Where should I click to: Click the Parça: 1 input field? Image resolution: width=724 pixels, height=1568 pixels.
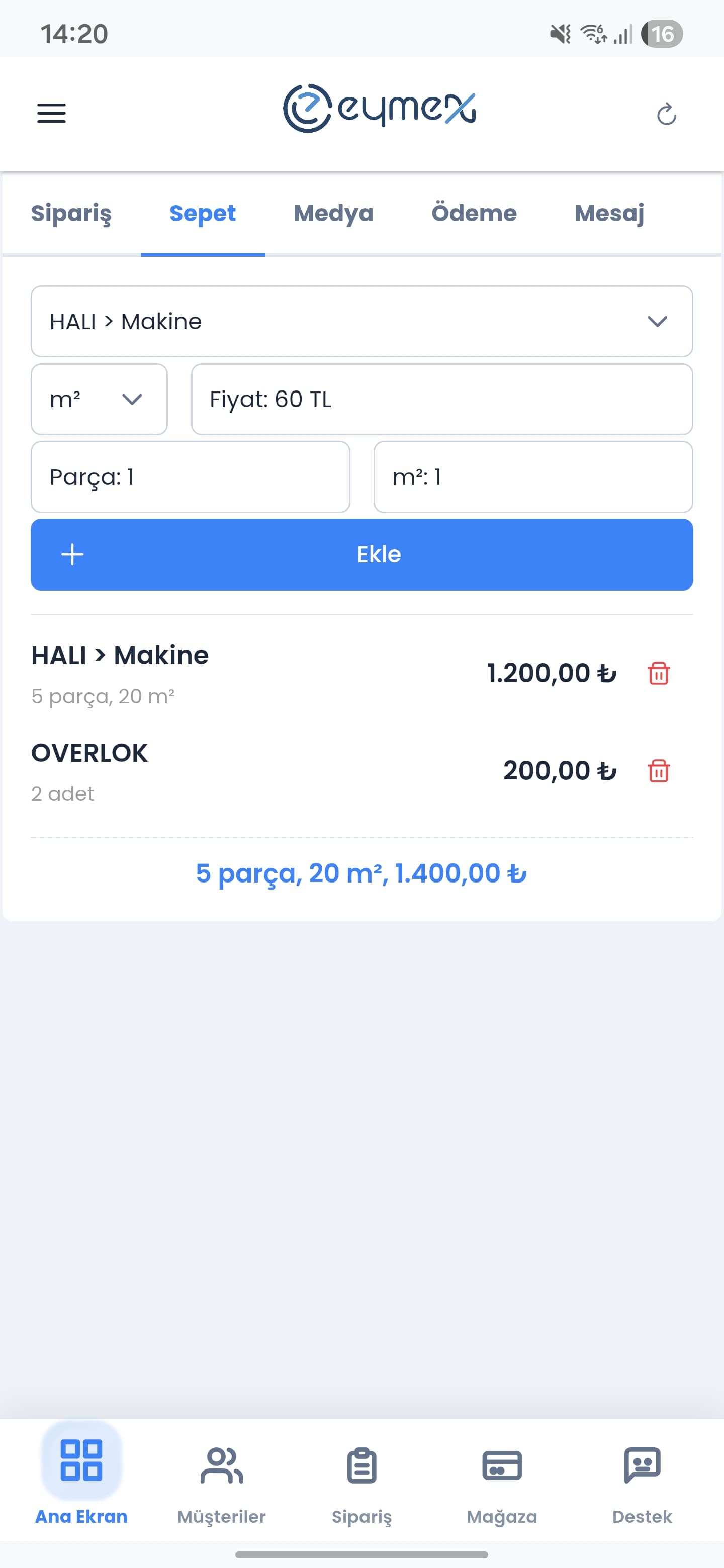[x=190, y=477]
